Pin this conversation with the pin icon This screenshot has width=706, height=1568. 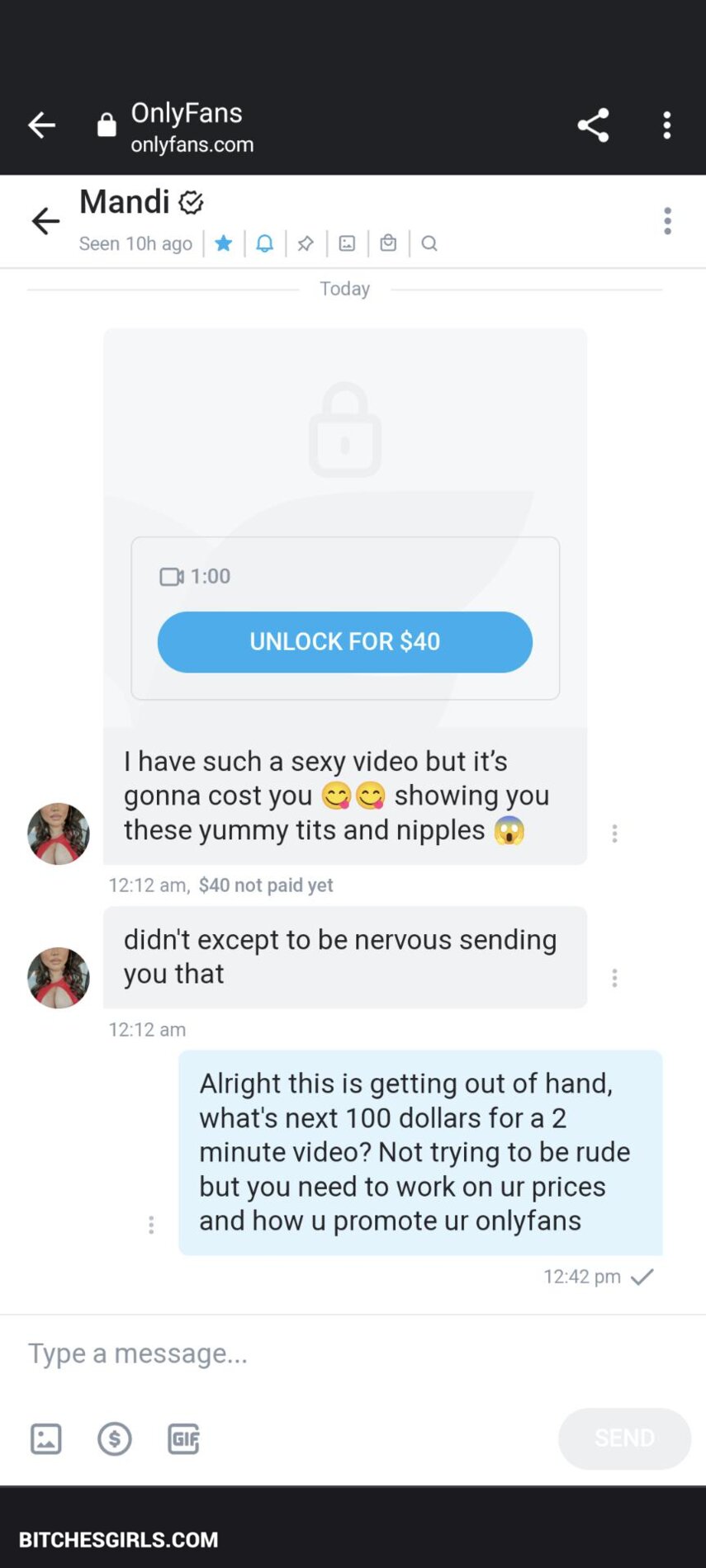click(x=306, y=243)
